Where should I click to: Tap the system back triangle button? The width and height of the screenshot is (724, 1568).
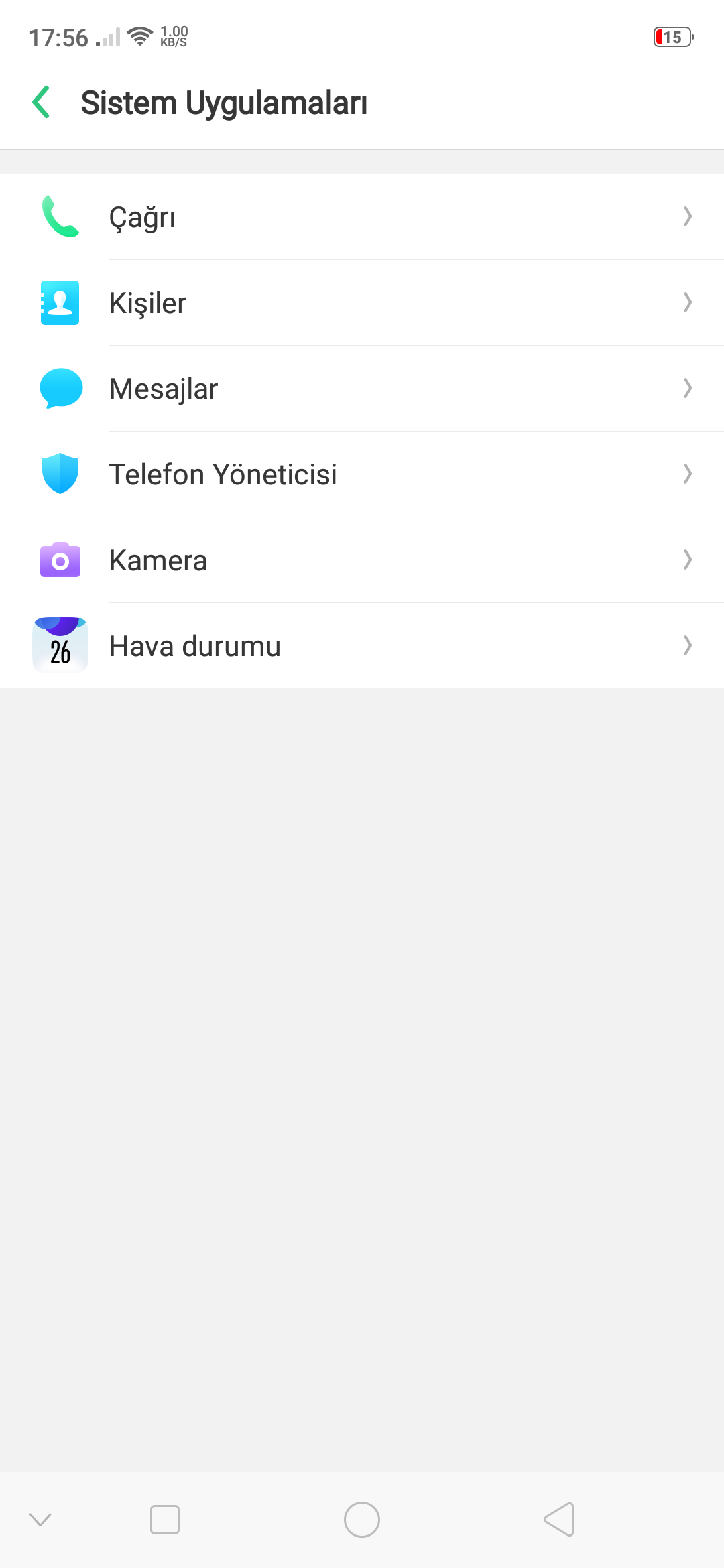click(x=559, y=1520)
